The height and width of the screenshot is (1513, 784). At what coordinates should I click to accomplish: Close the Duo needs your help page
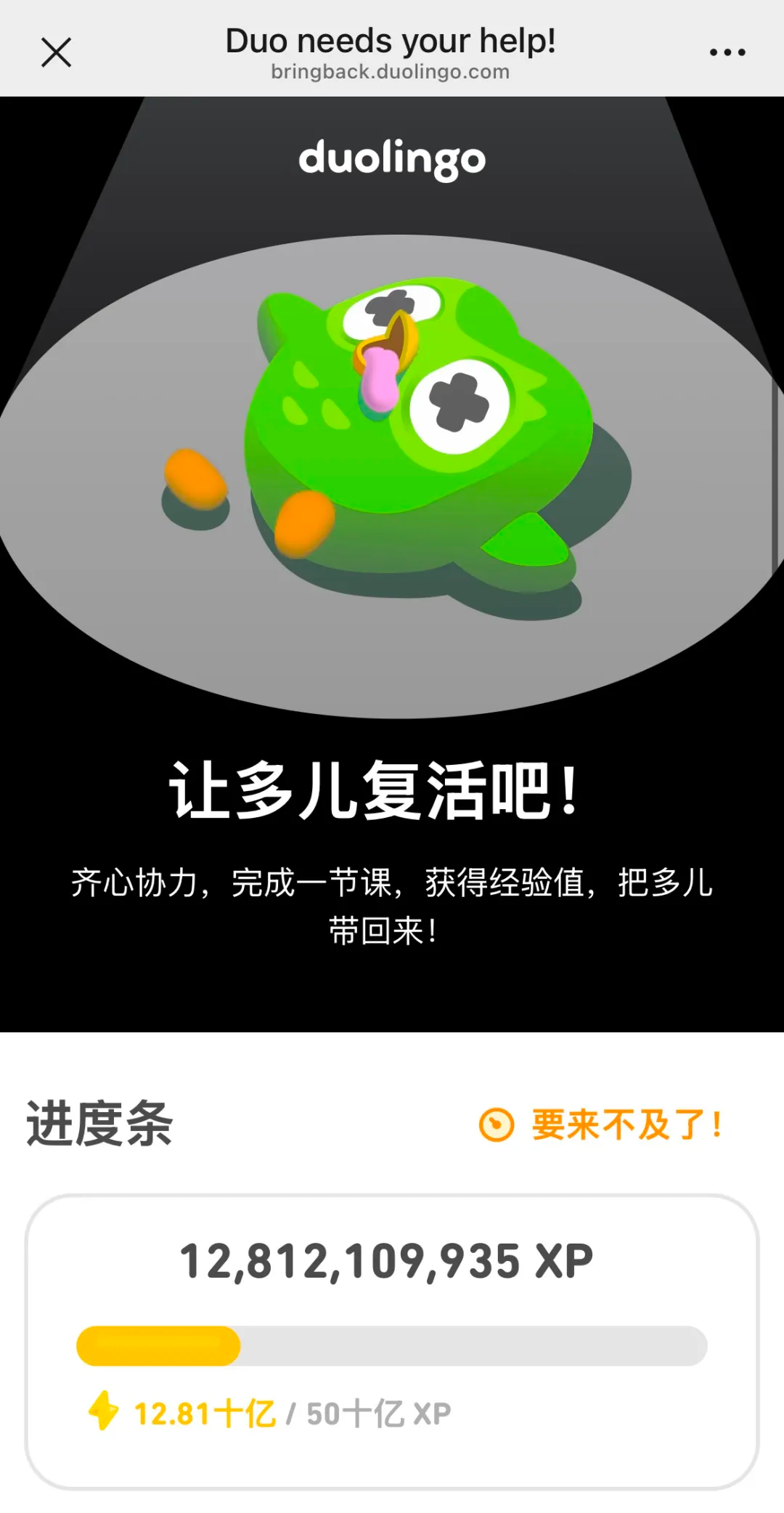pos(56,52)
